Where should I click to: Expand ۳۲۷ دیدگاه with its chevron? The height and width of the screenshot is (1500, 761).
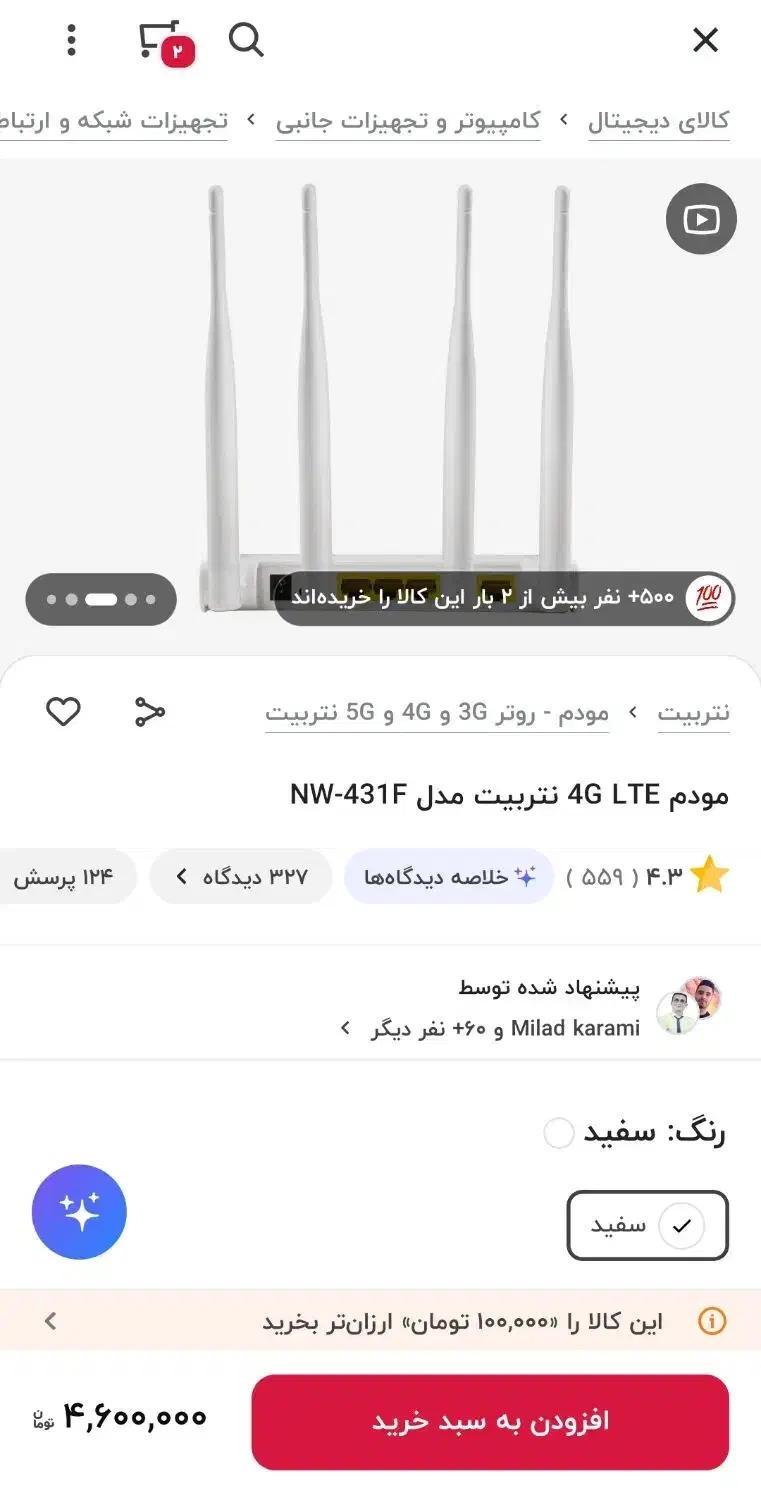coord(240,876)
